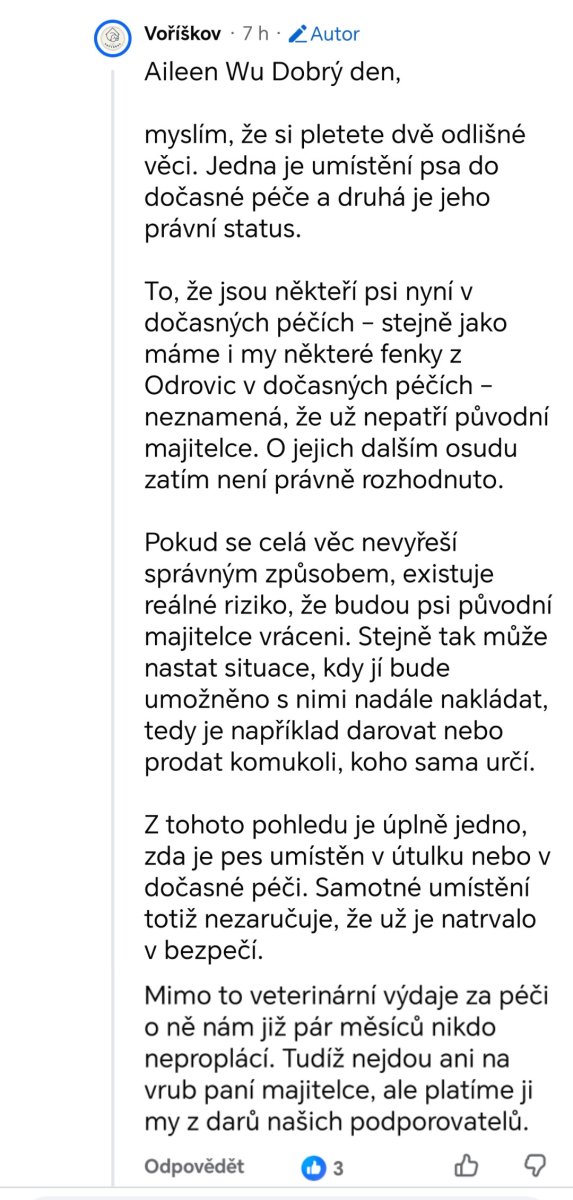Open the Voříškov author name link
Viewport: 573px width, 1200px height.
point(183,34)
